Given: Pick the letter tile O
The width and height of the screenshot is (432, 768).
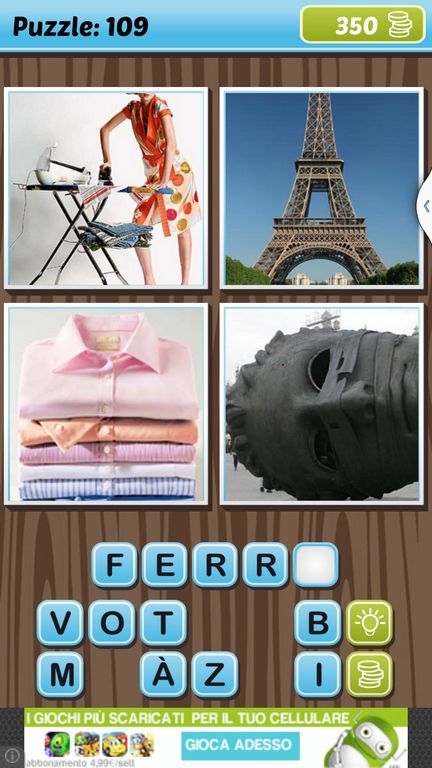Looking at the screenshot, I should (x=112, y=623).
